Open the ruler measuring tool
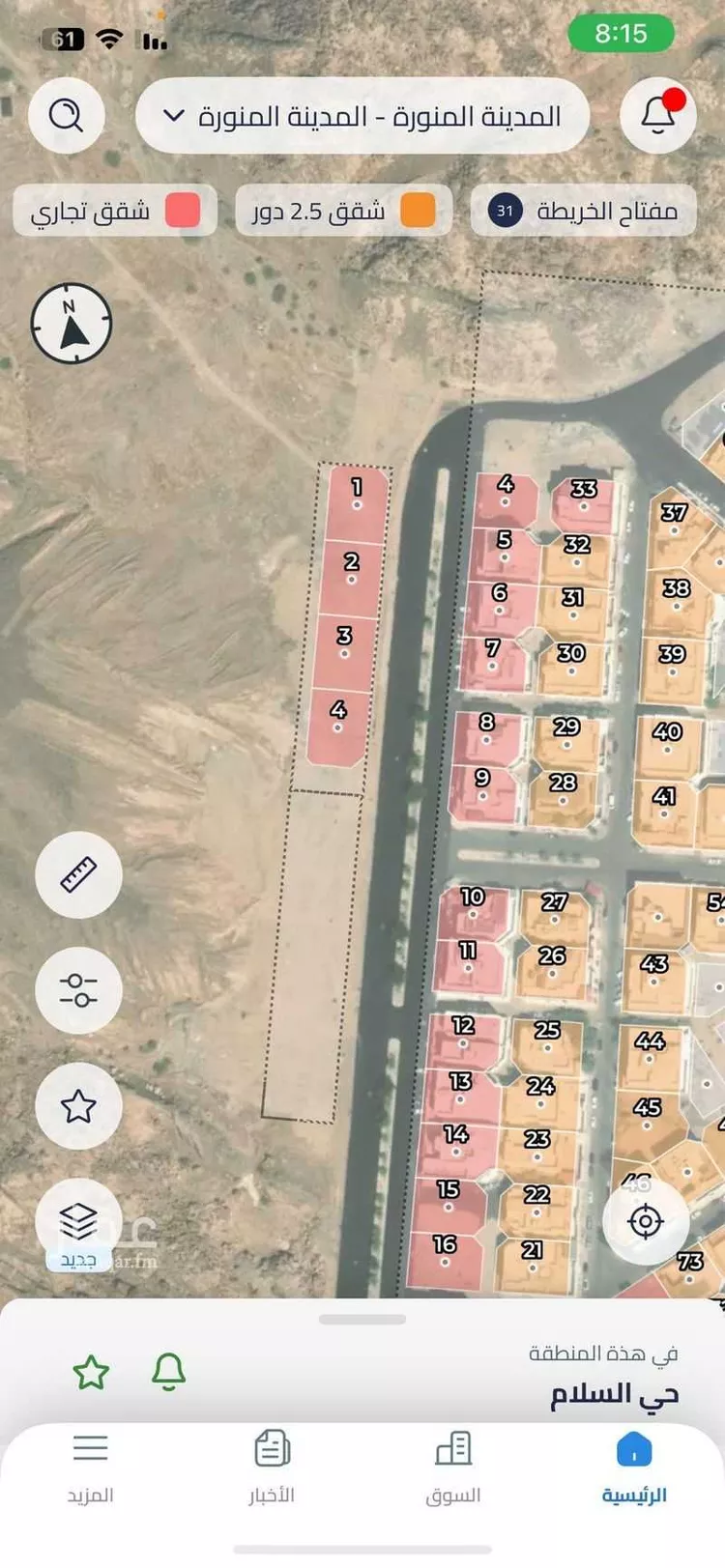The width and height of the screenshot is (725, 1568). [78, 875]
